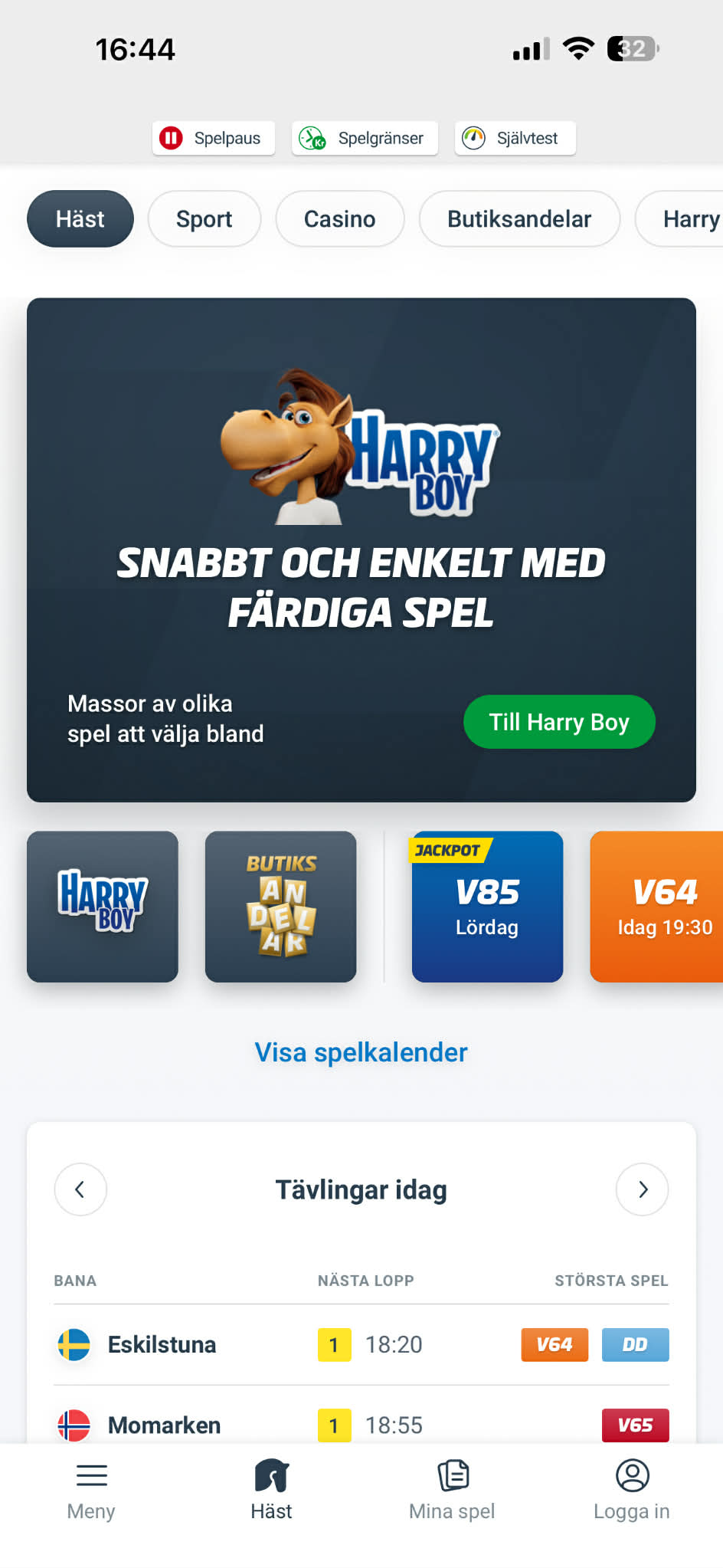
Task: Switch to the Mina spel tab
Action: (x=452, y=1490)
